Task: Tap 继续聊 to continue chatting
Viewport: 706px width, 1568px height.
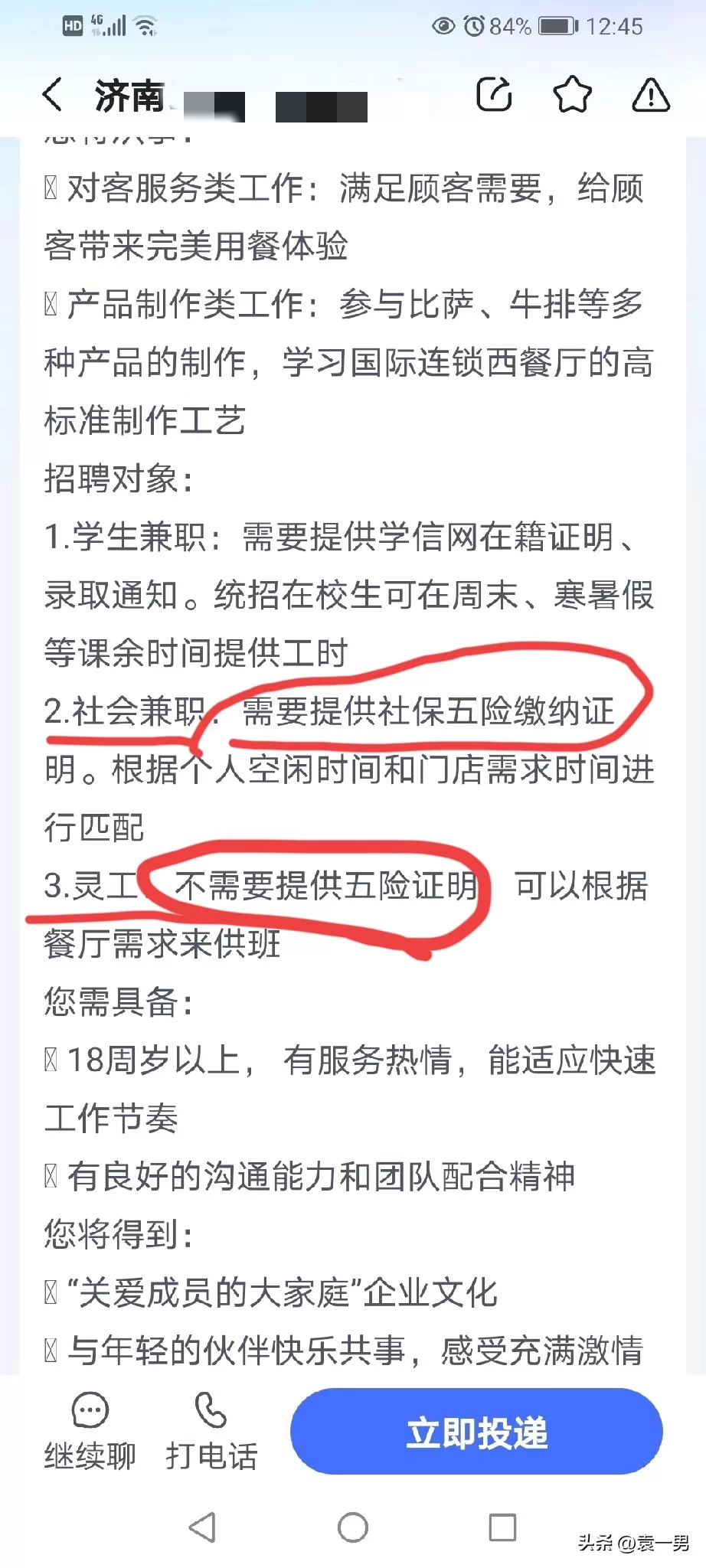Action: (x=90, y=1430)
